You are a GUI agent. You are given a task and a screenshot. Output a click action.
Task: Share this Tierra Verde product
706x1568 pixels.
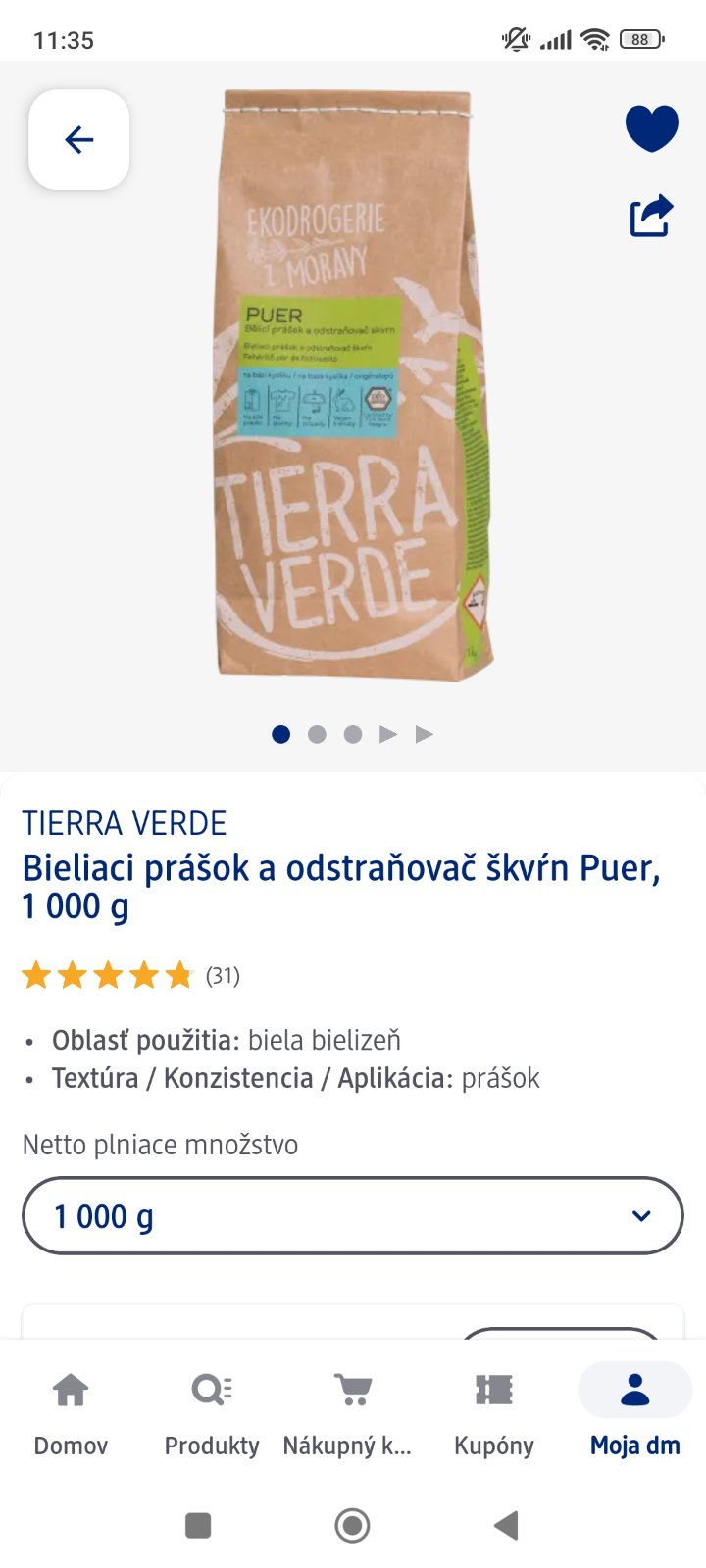[x=651, y=216]
